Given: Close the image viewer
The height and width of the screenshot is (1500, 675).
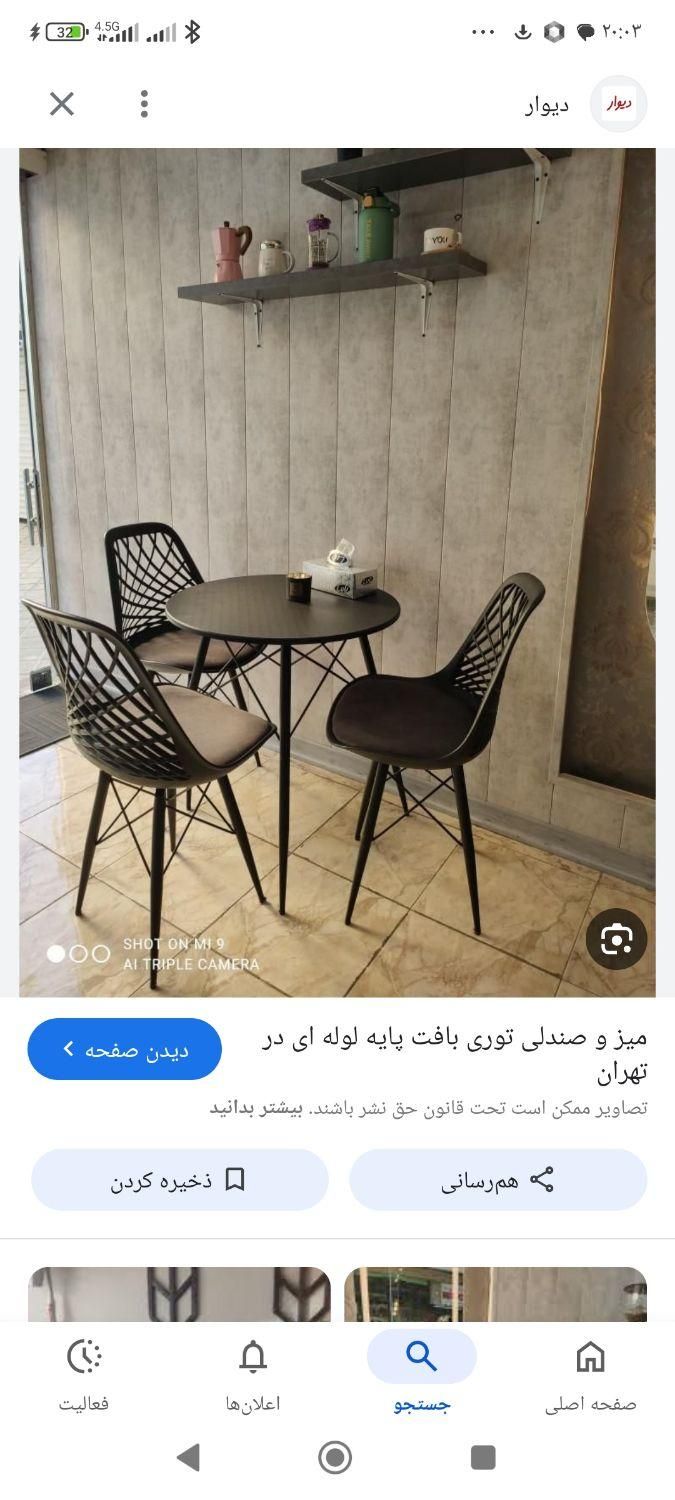Looking at the screenshot, I should 62,104.
